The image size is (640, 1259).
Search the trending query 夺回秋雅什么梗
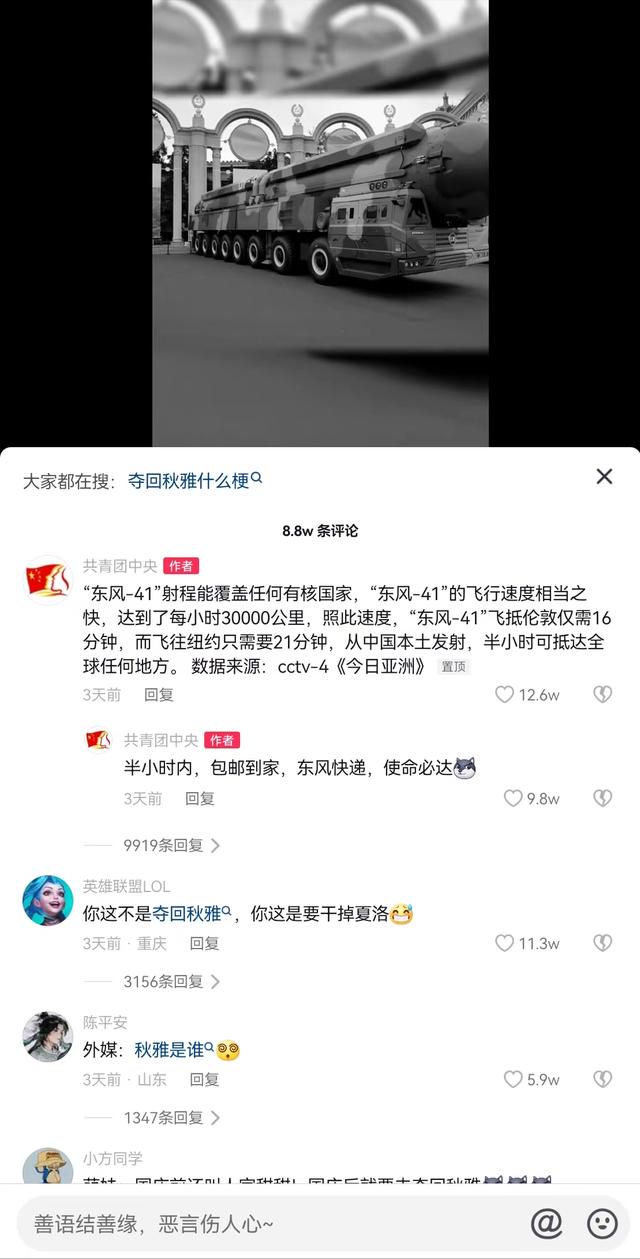(194, 480)
